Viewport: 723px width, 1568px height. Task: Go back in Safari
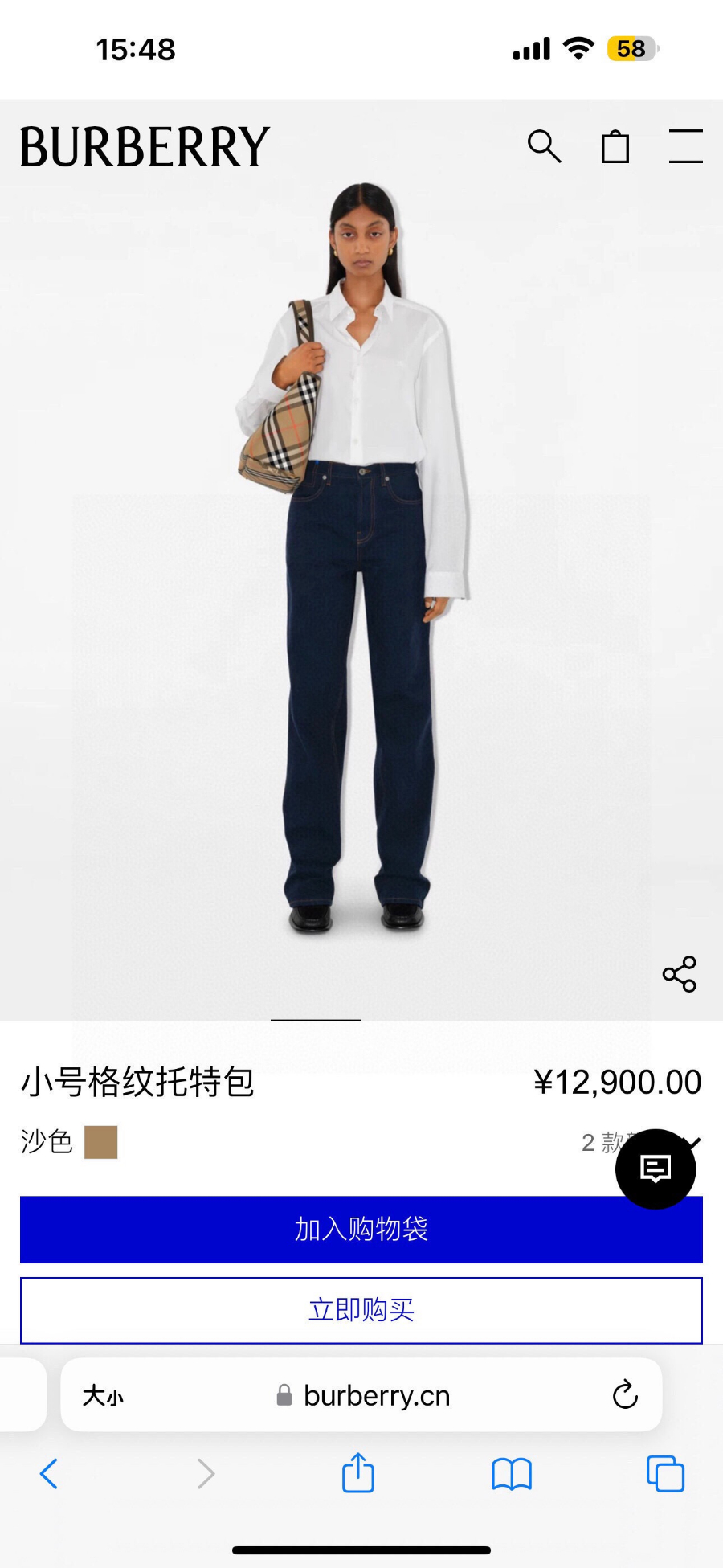(49, 1473)
